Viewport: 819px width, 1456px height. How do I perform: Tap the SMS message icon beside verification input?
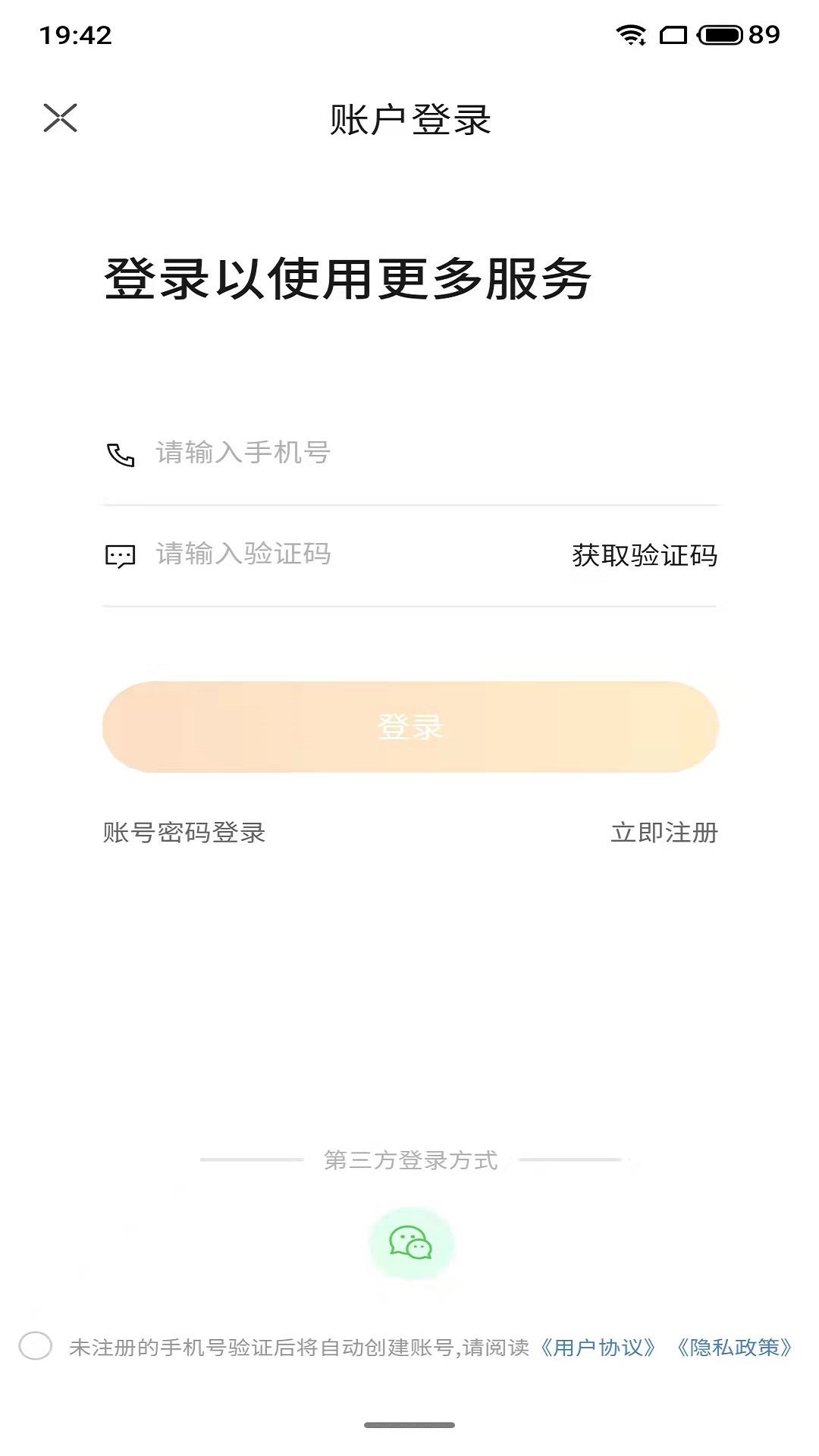point(119,556)
